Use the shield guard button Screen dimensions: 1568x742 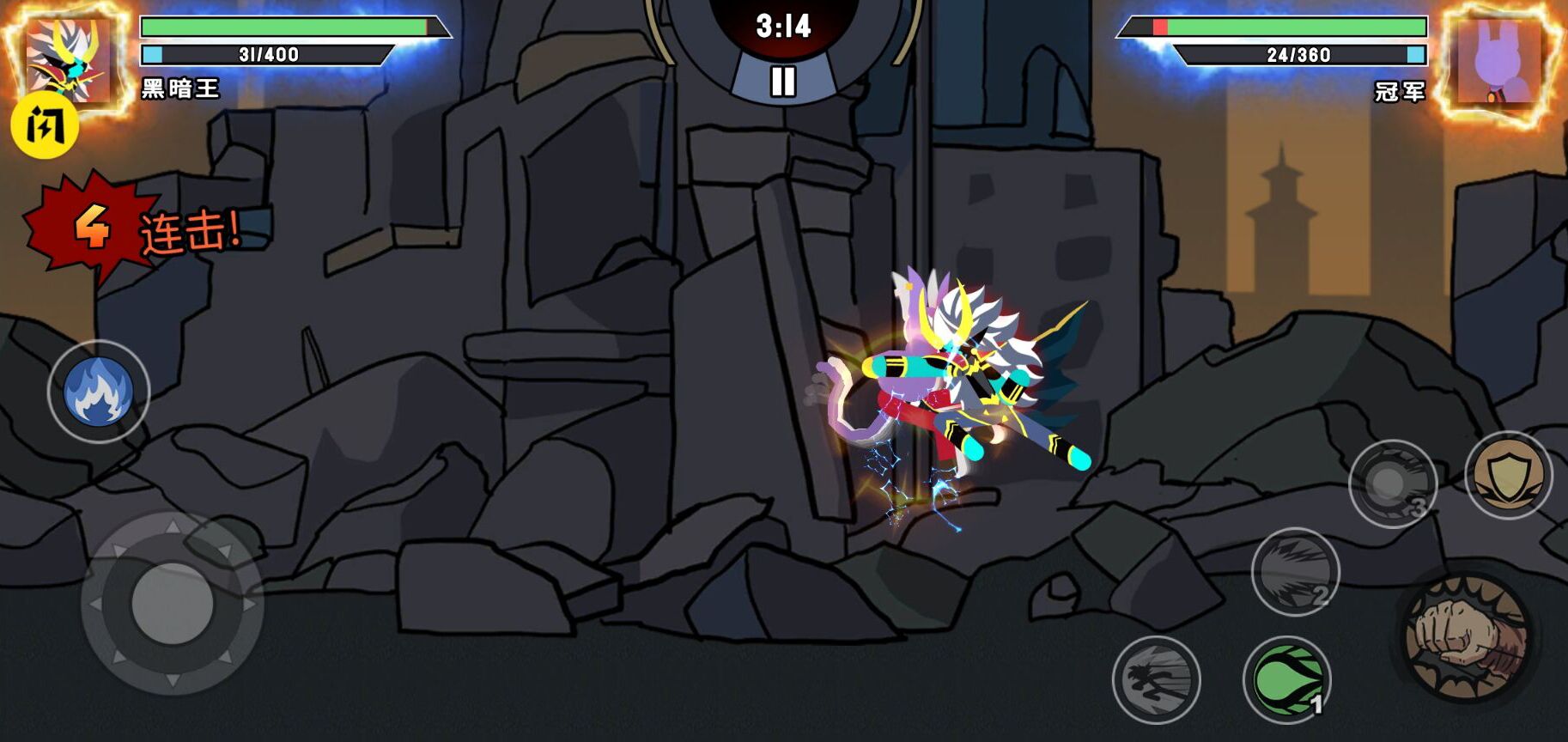(1508, 475)
